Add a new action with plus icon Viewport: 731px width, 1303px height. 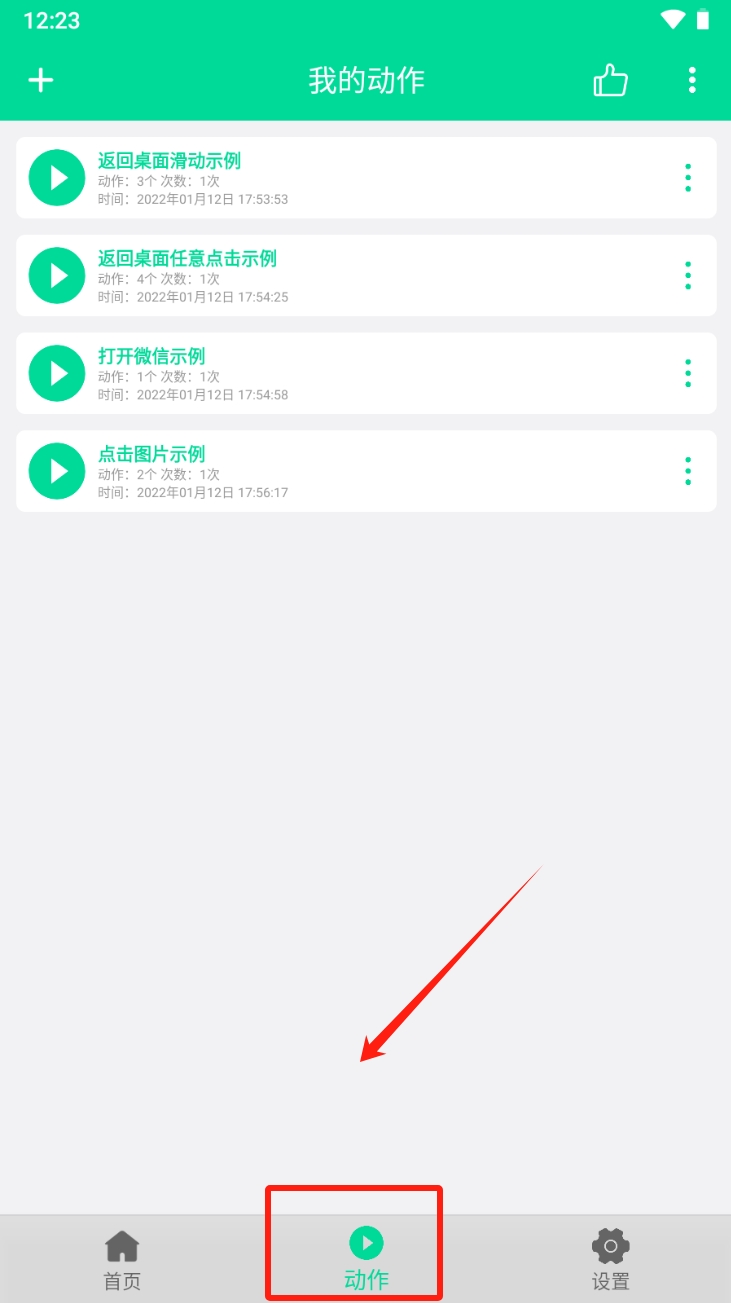tap(40, 80)
